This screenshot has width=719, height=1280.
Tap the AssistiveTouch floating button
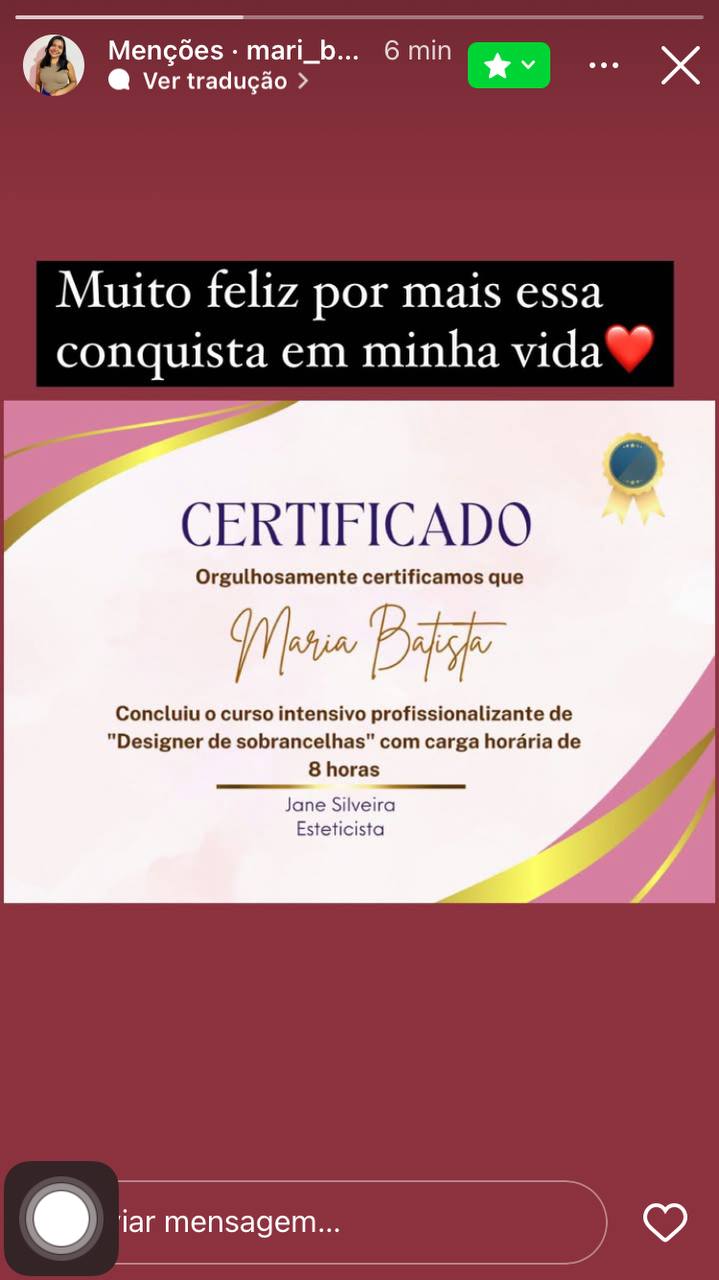click(x=61, y=1218)
